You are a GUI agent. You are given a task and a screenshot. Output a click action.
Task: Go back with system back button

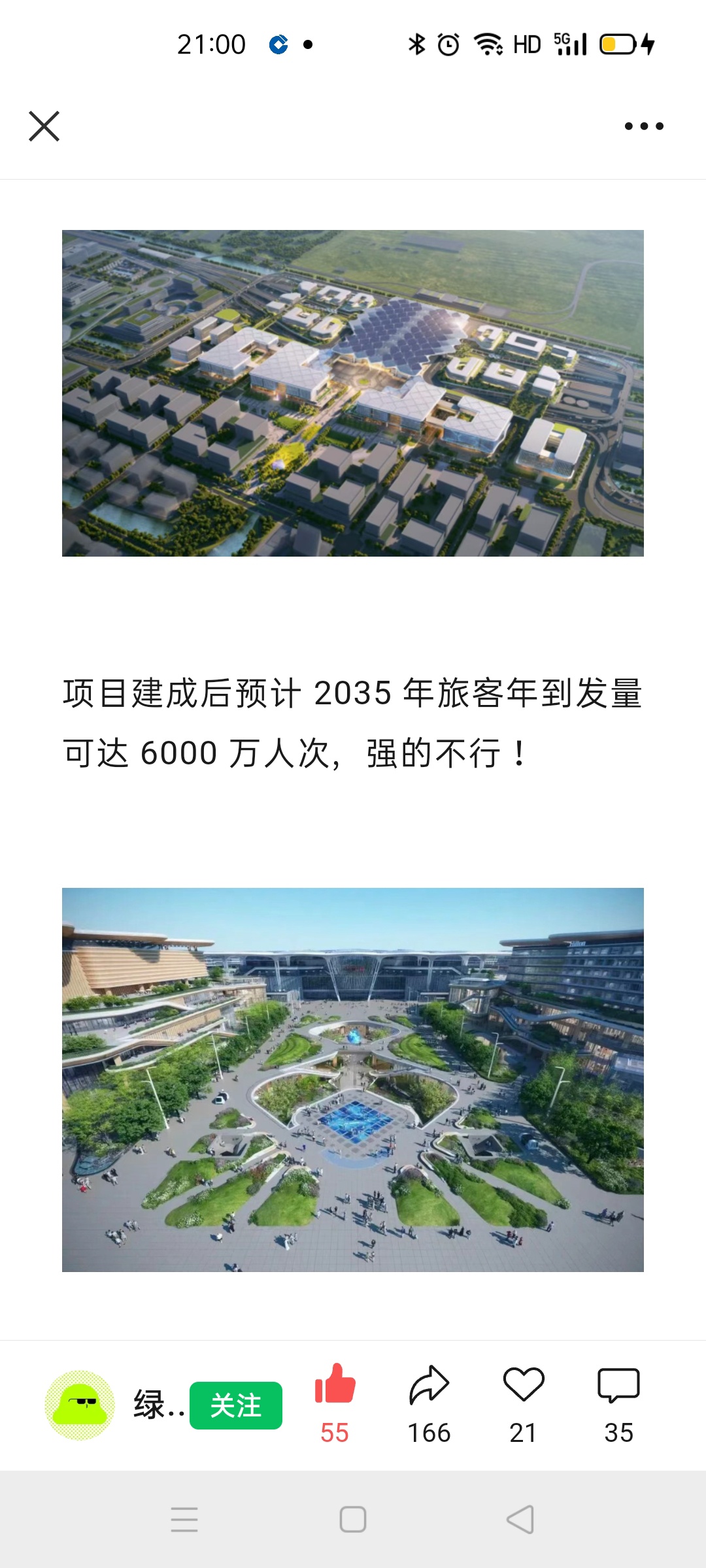pos(520,1519)
